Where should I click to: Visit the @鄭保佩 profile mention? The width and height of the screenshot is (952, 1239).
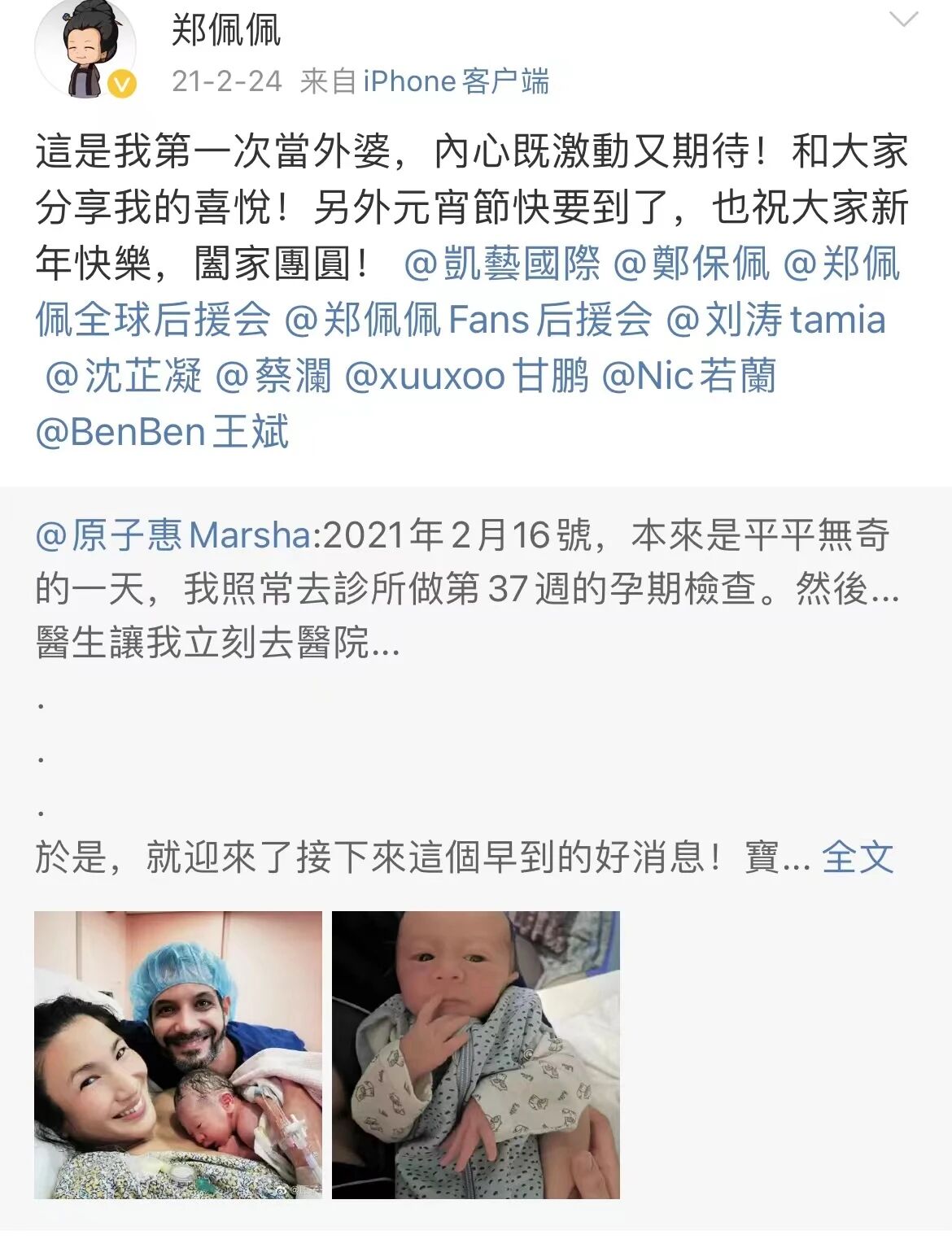(x=691, y=264)
